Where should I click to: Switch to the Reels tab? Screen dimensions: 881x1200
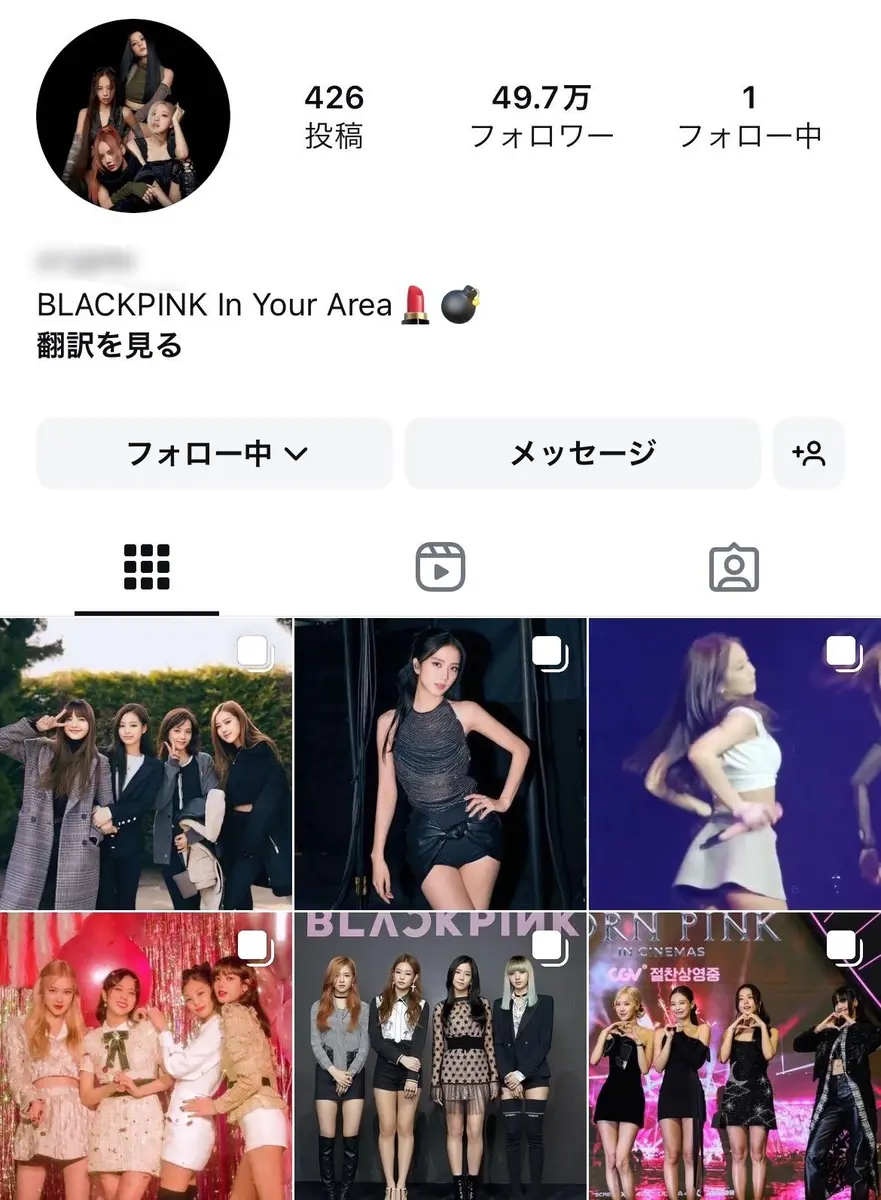[x=440, y=567]
